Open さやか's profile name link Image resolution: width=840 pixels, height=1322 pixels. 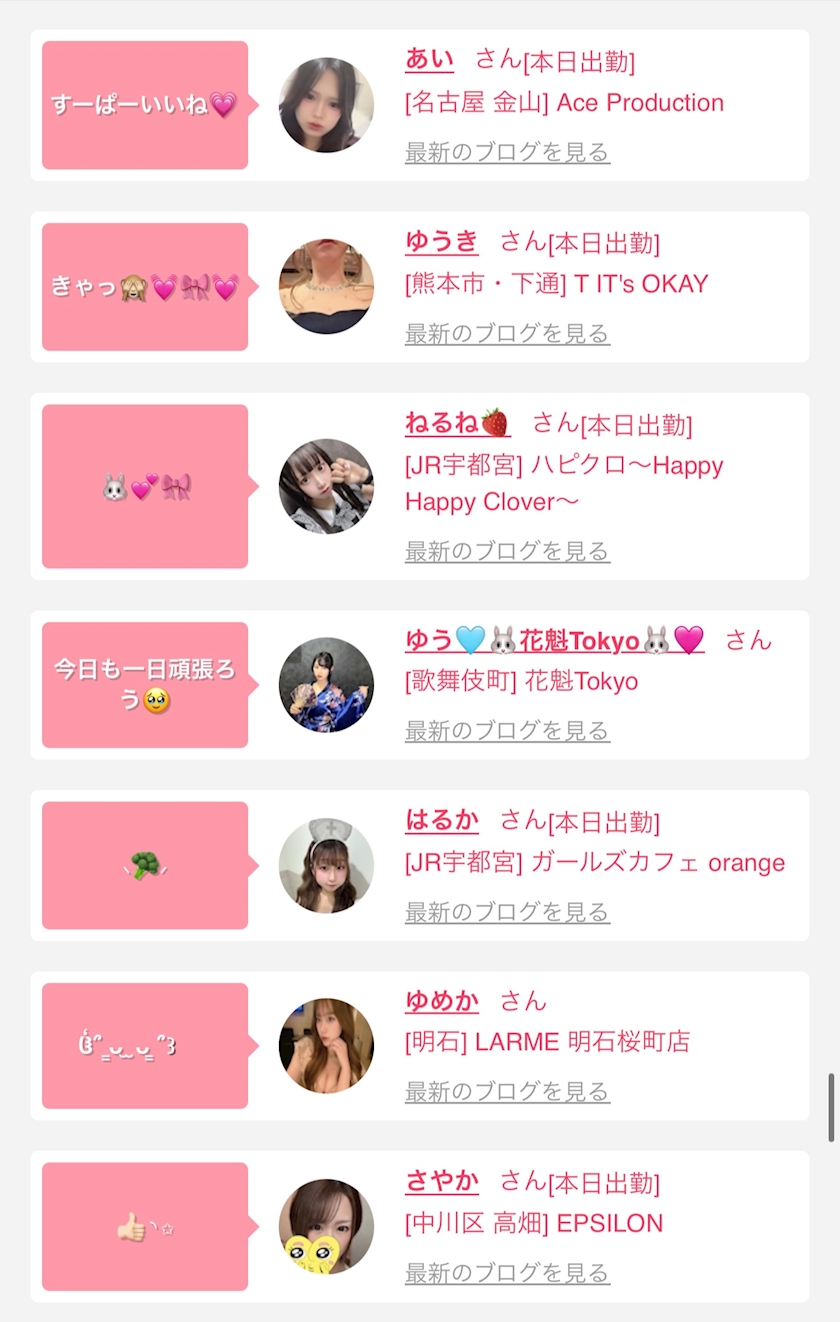pos(441,1182)
